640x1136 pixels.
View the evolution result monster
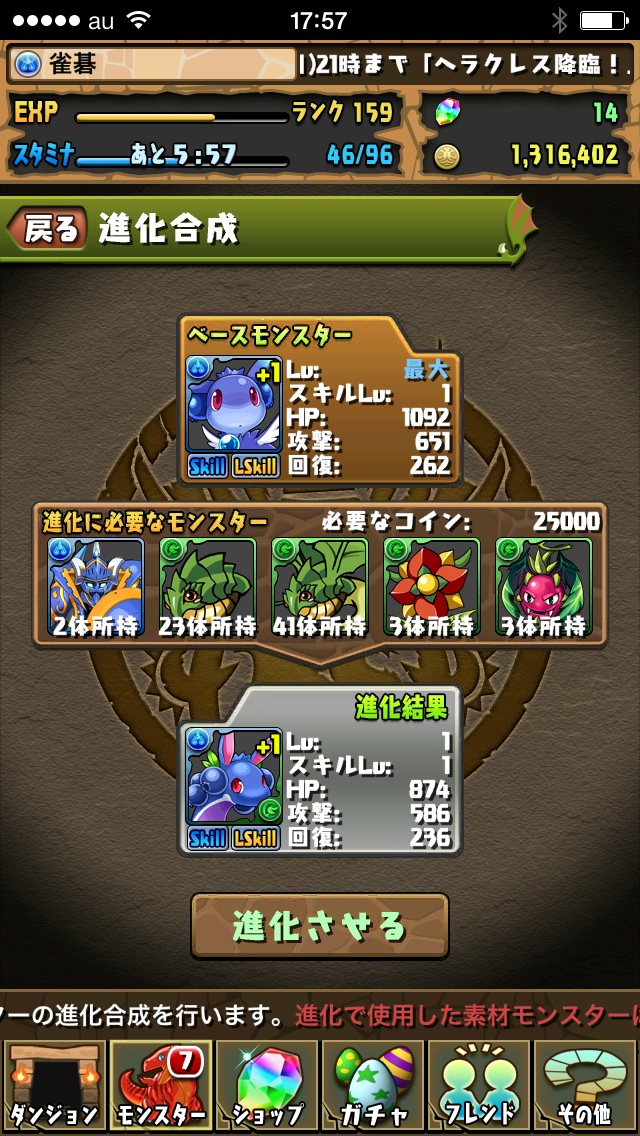[x=233, y=776]
